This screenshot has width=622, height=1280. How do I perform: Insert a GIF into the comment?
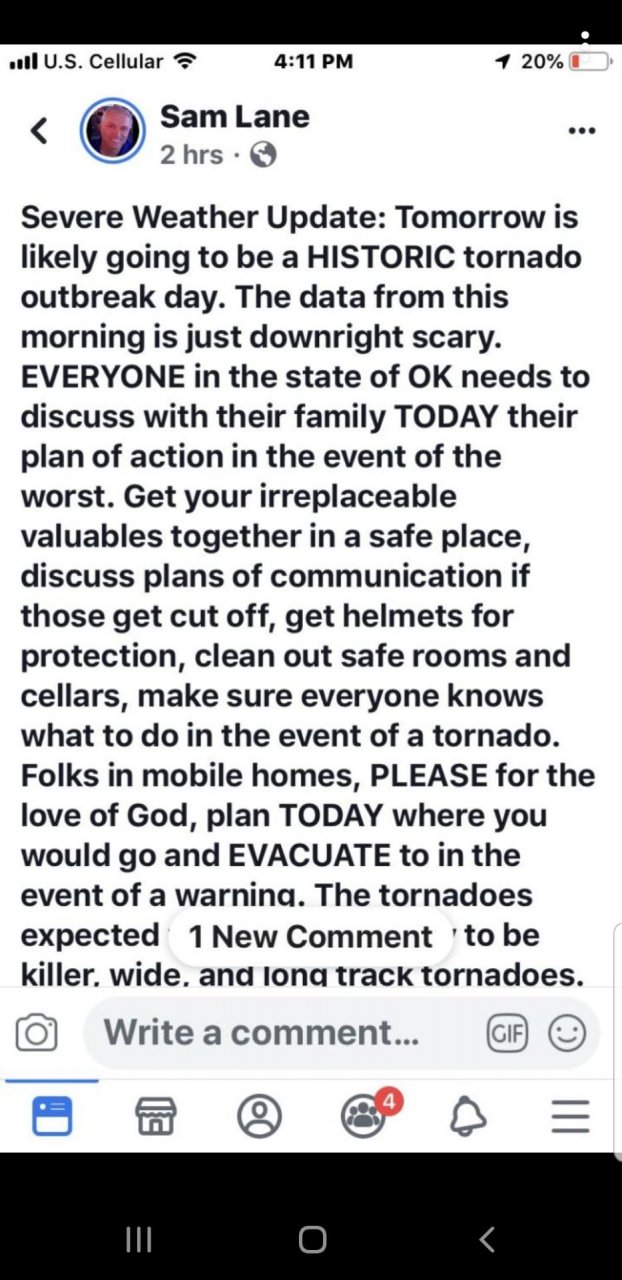(507, 1033)
